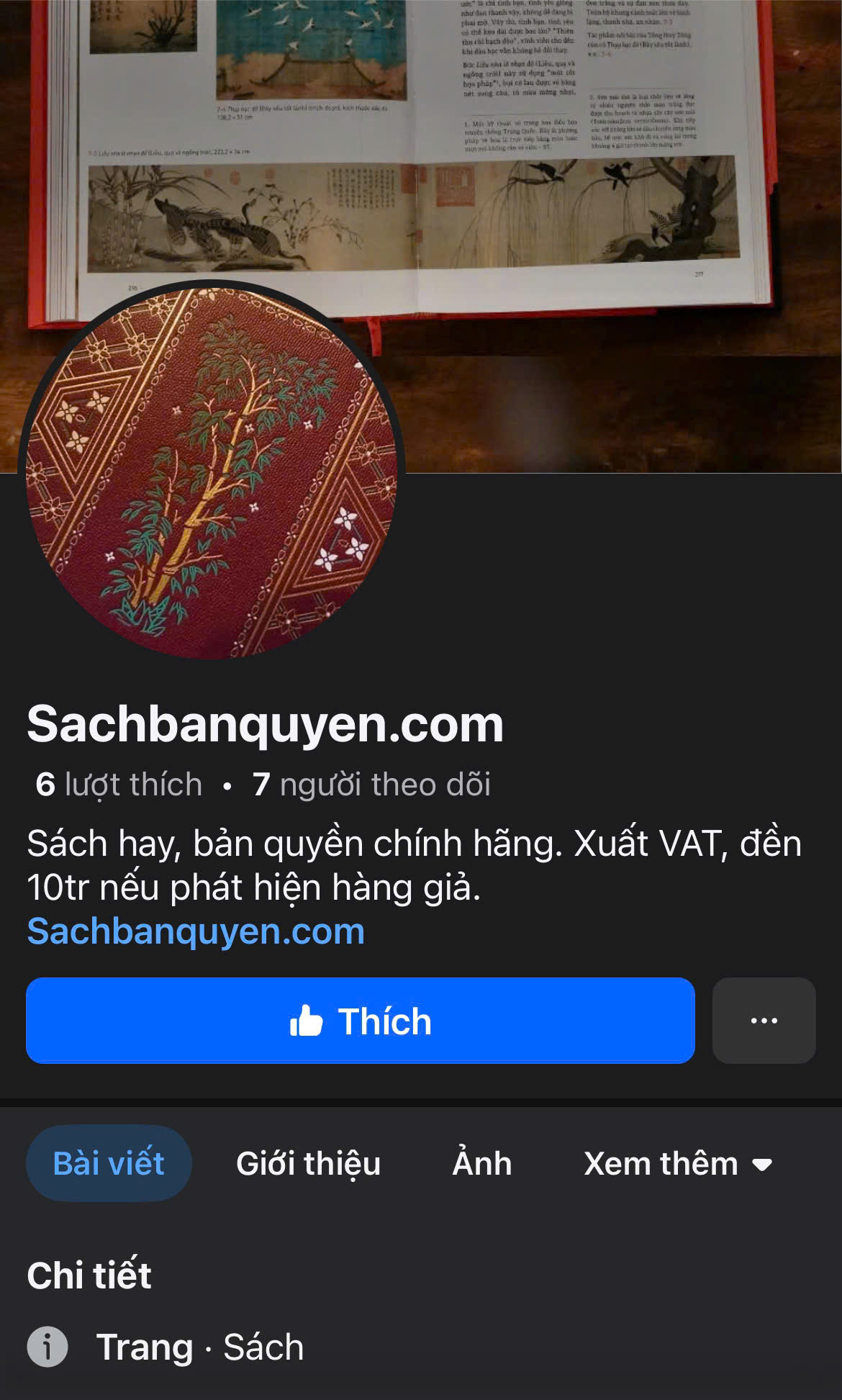Open the three-dot more options button

764,1021
